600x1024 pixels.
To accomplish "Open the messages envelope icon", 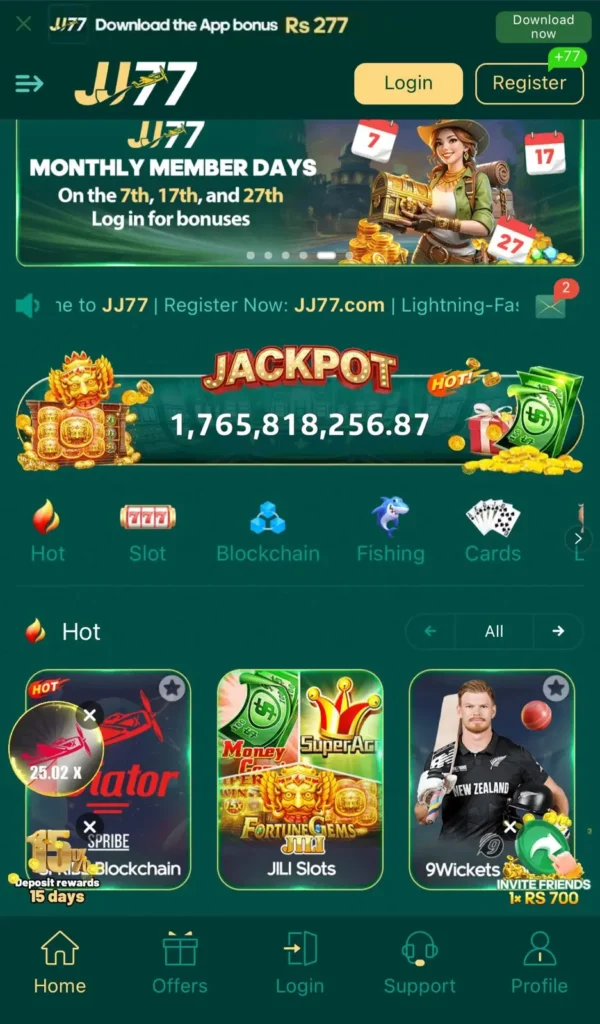I will tap(551, 305).
